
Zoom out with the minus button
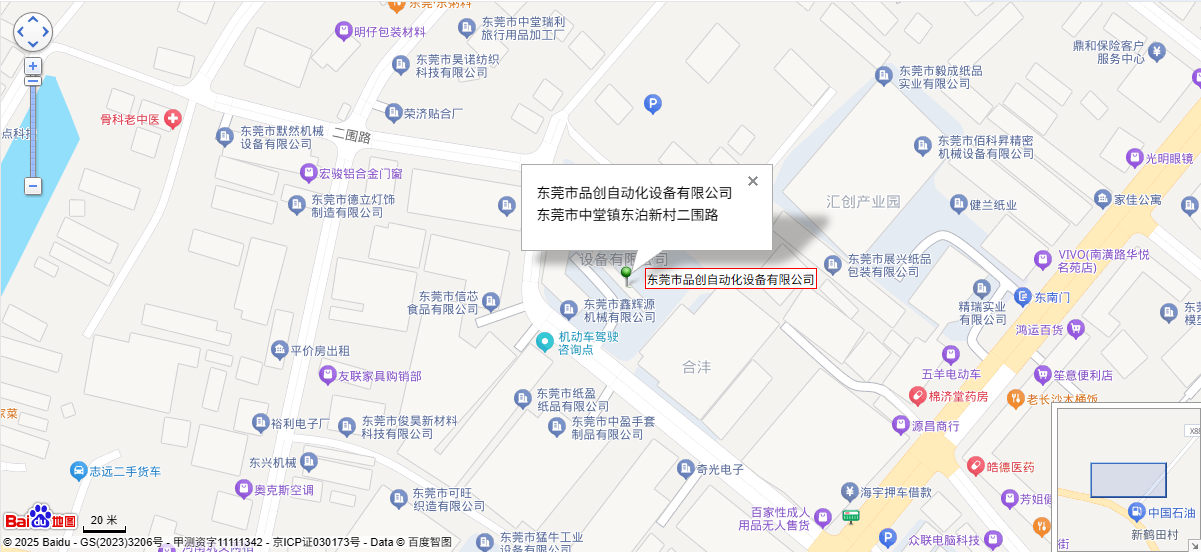click(33, 186)
